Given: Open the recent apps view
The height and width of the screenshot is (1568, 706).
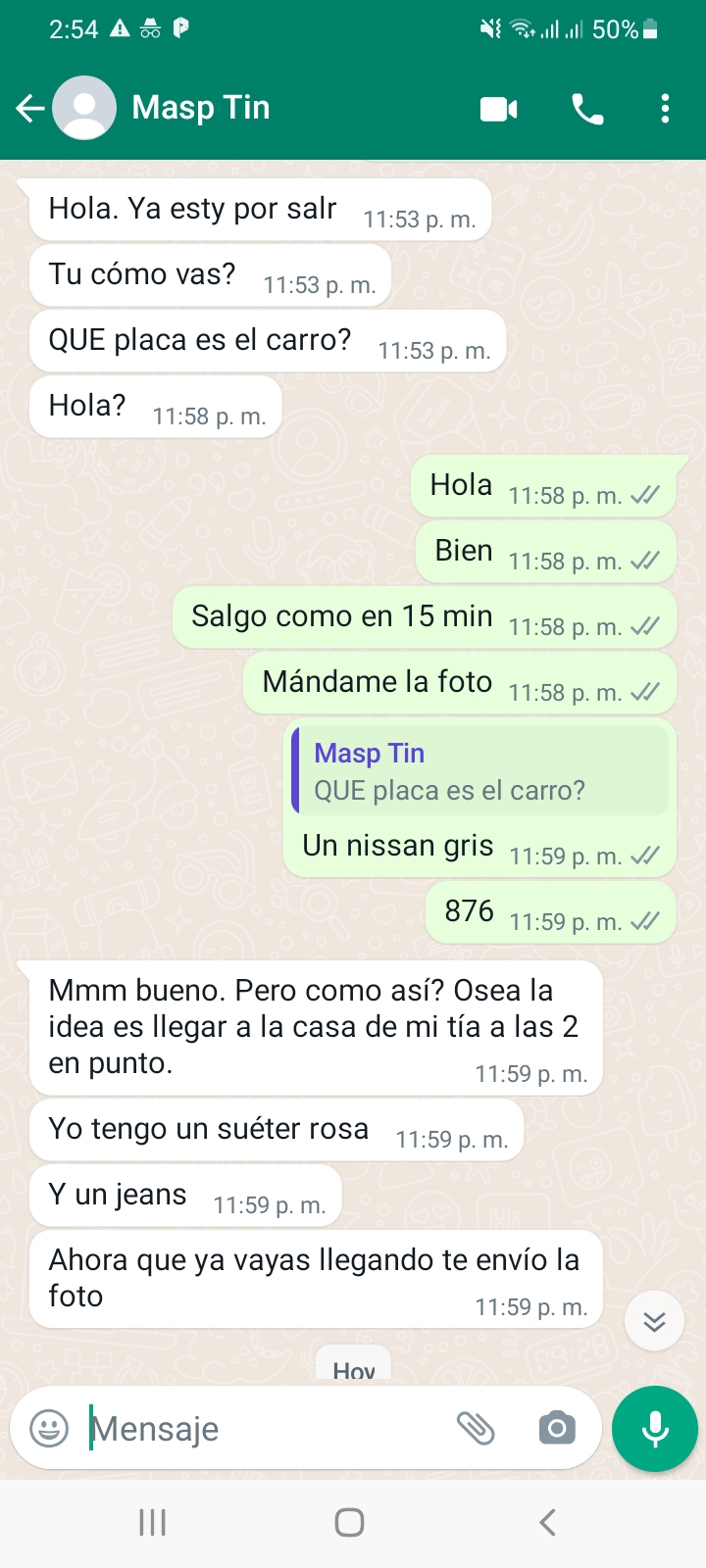Looking at the screenshot, I should [152, 1522].
